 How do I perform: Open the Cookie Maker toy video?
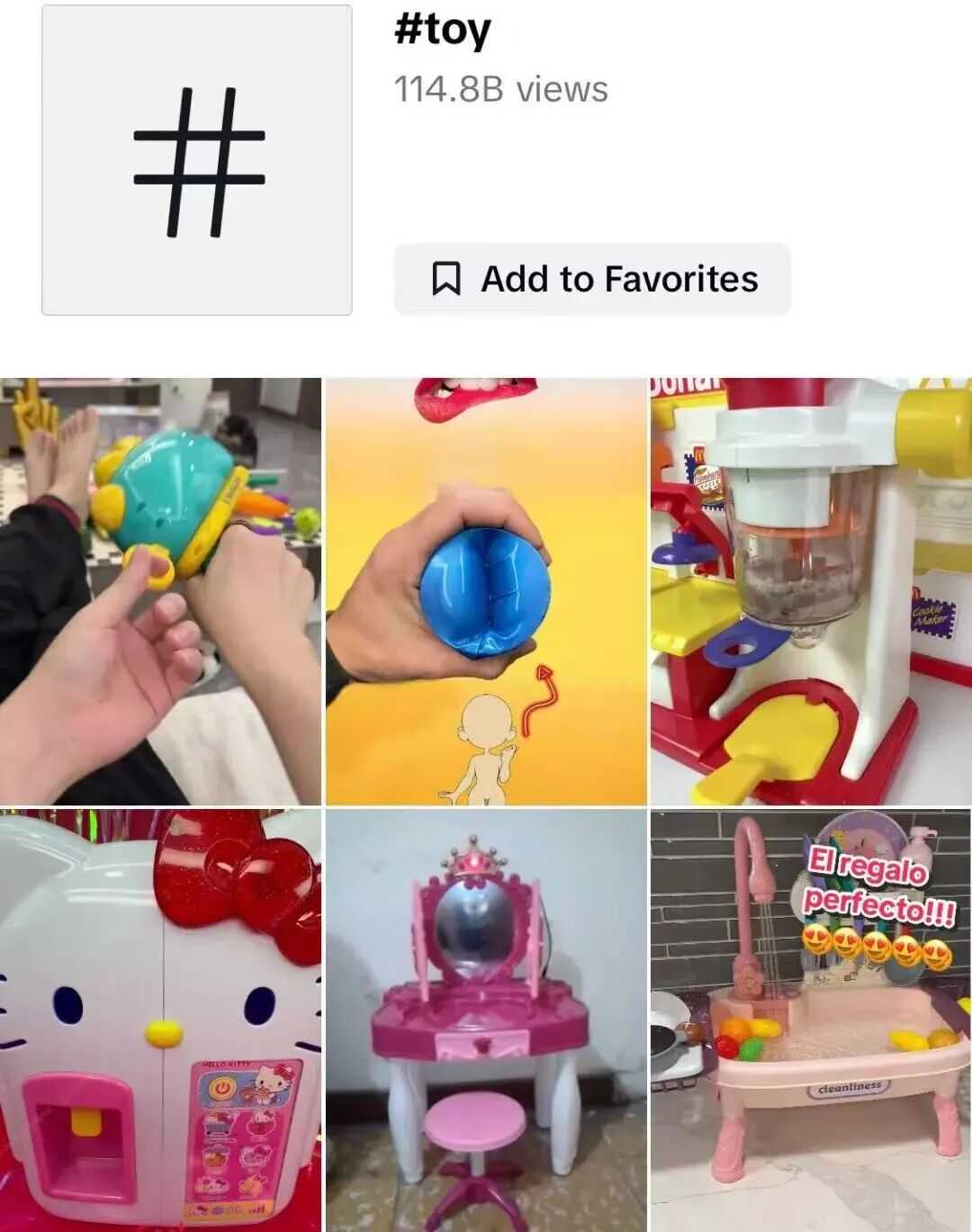(x=810, y=590)
